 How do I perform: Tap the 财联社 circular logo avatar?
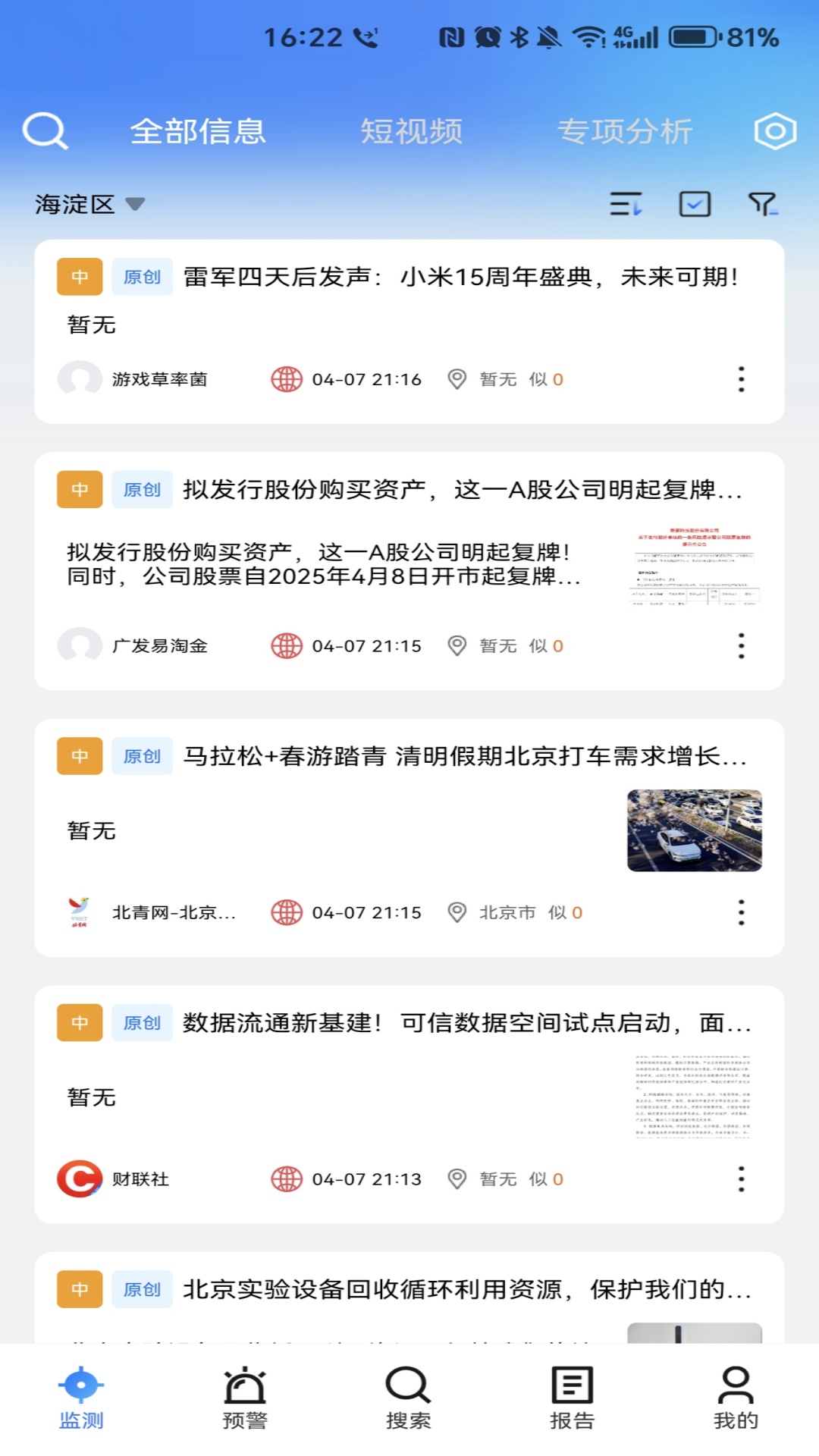click(80, 1178)
